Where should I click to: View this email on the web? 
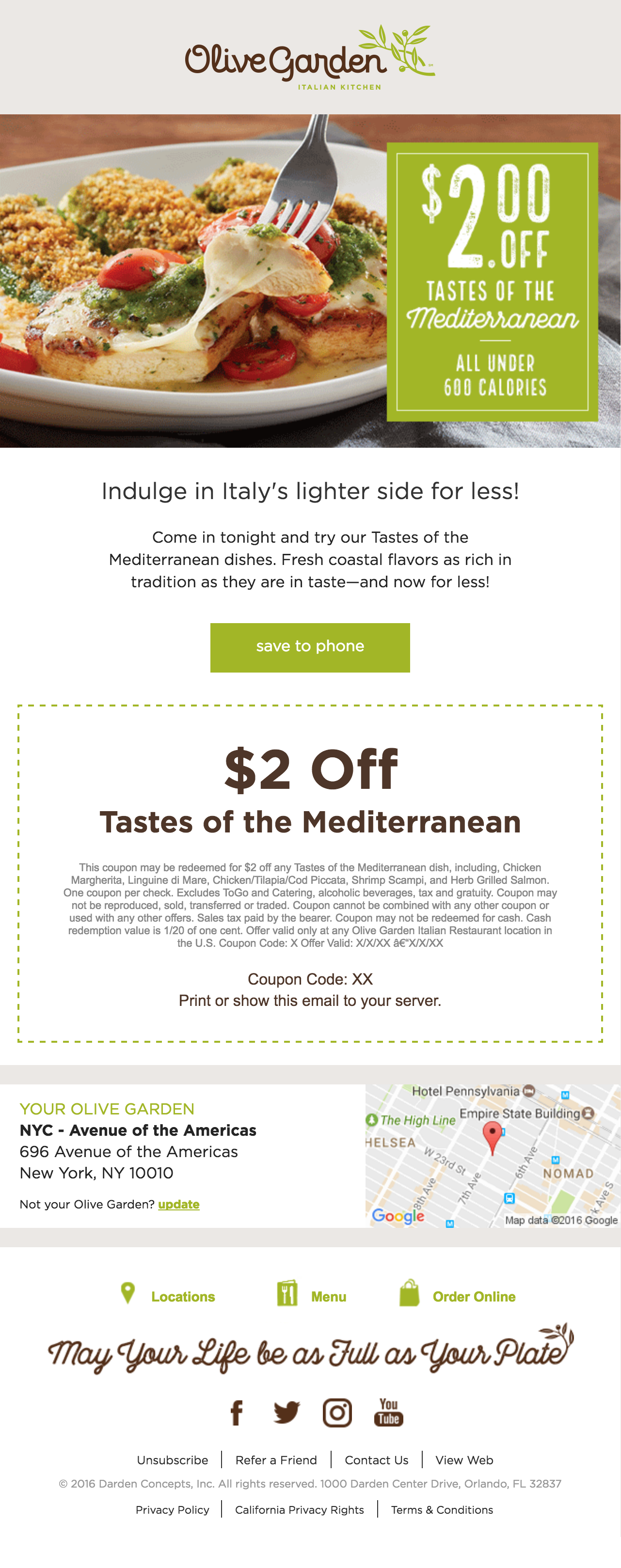coord(464,1460)
